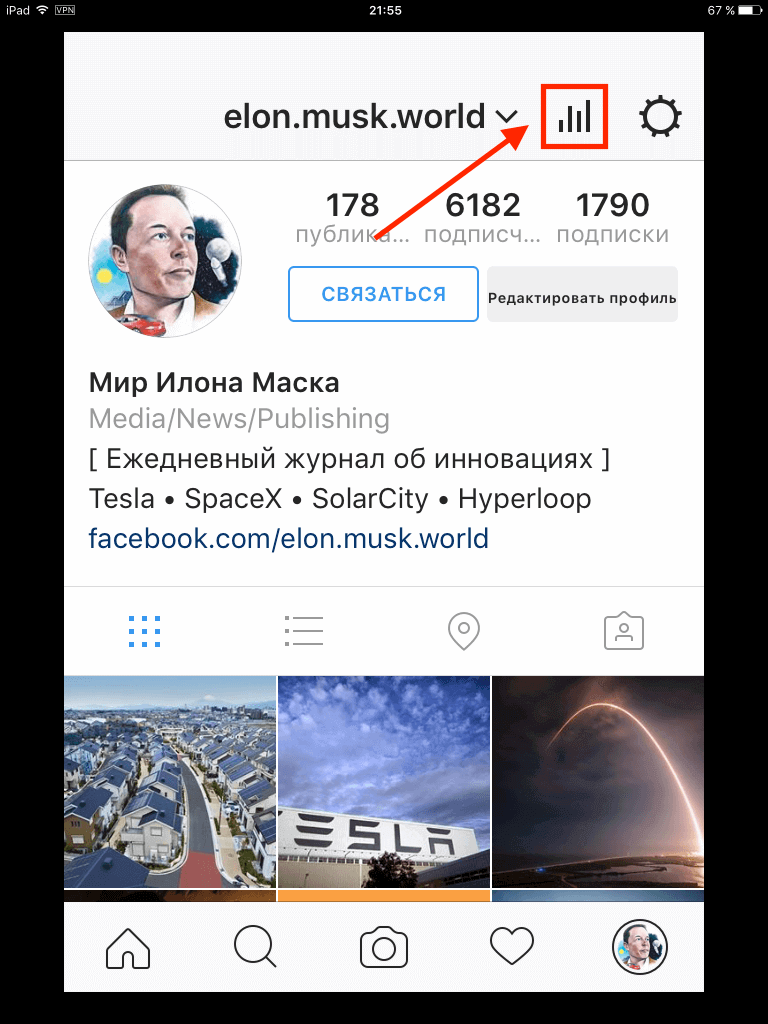The height and width of the screenshot is (1024, 768).
Task: Tap Редактировать профиль button
Action: (x=582, y=298)
